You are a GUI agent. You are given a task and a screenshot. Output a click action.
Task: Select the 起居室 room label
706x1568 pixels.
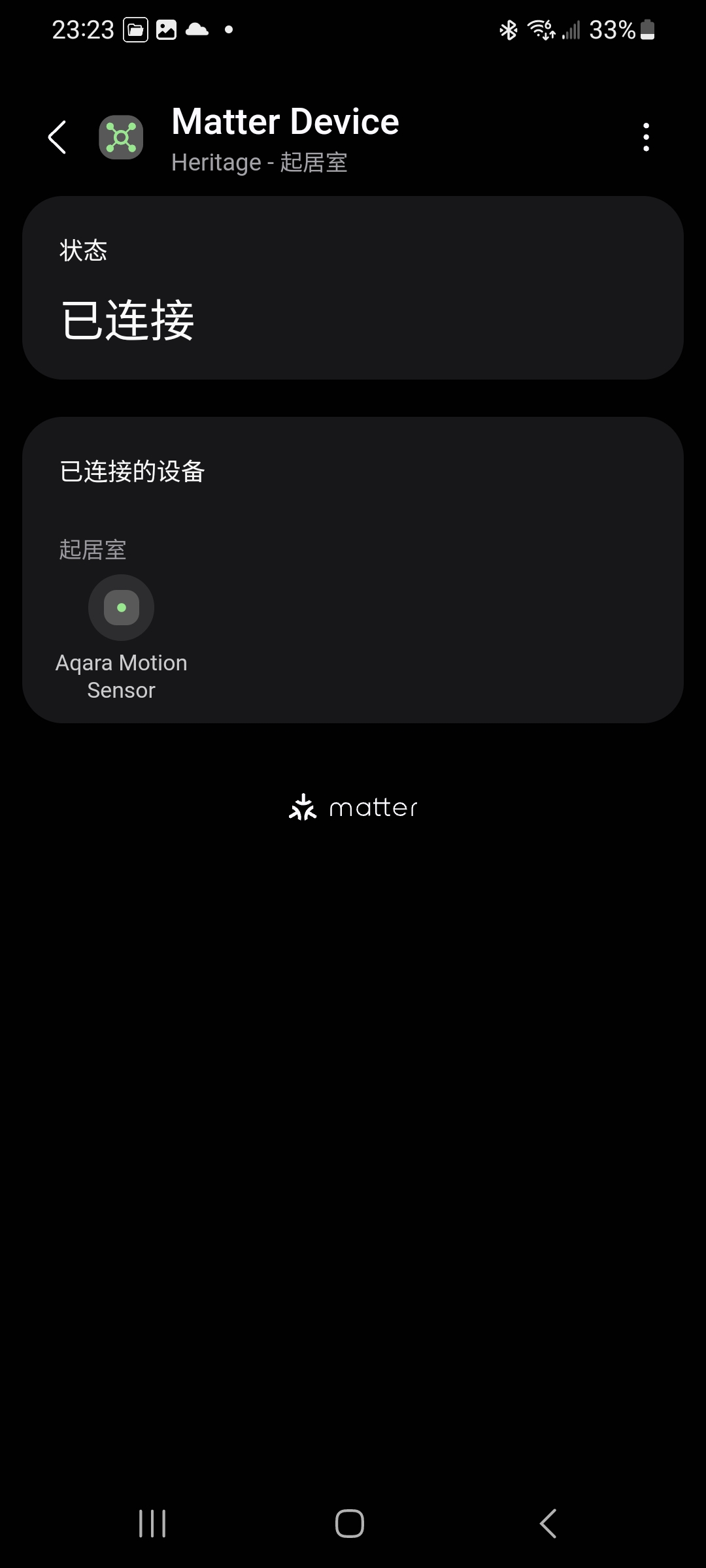click(x=92, y=549)
